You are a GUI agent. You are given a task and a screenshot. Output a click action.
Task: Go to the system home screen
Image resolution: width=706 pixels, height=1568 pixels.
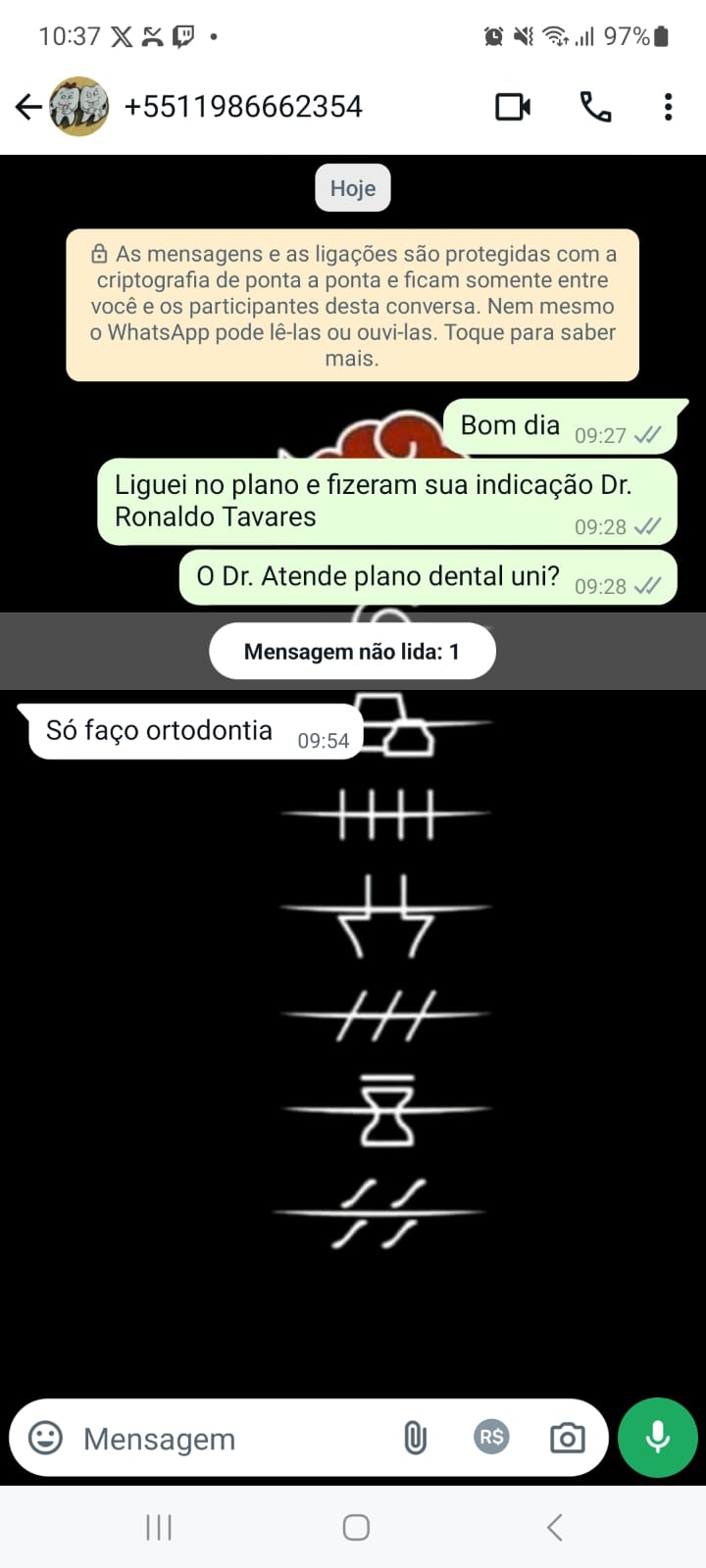(x=356, y=1527)
